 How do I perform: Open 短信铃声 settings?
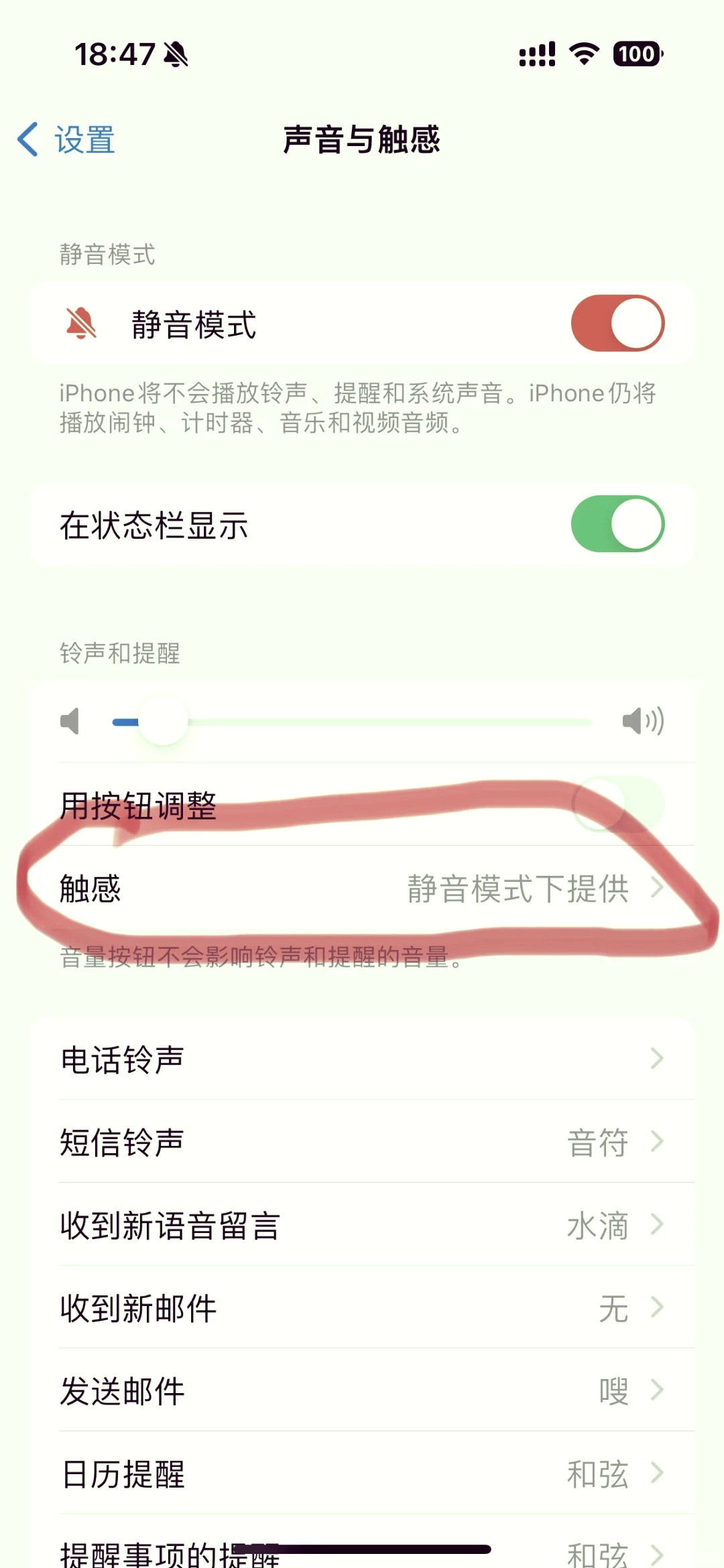point(362,1142)
